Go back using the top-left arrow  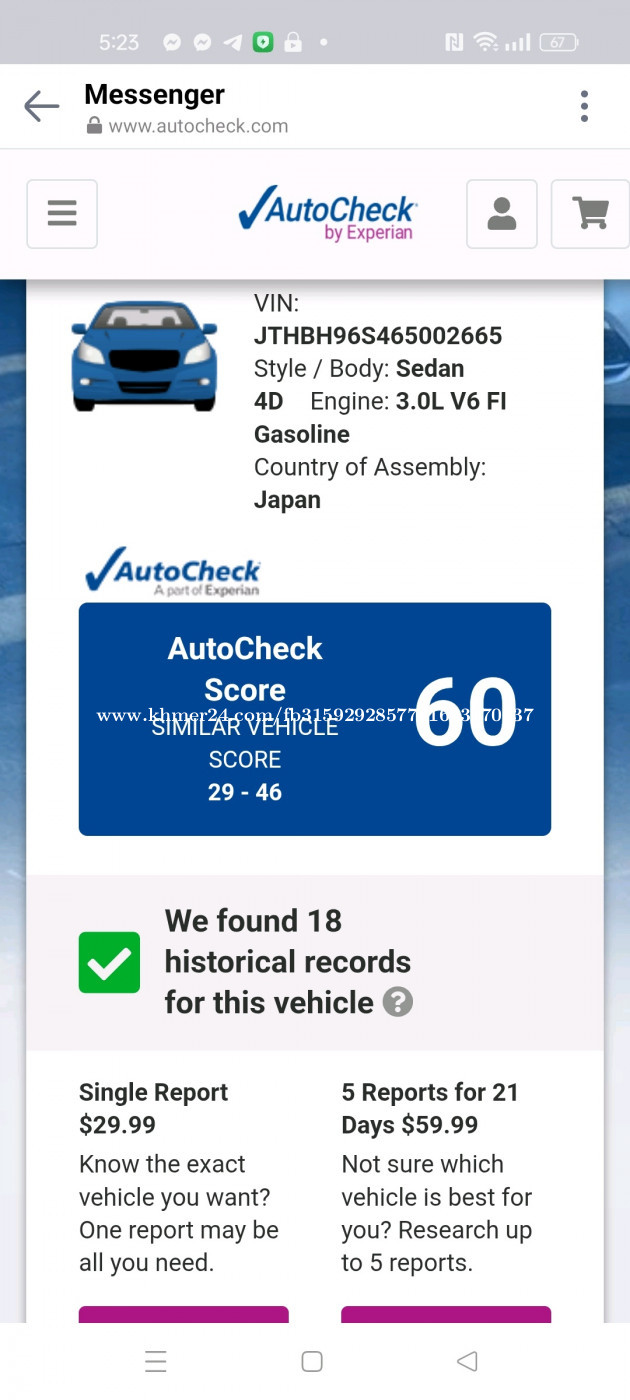click(x=42, y=106)
